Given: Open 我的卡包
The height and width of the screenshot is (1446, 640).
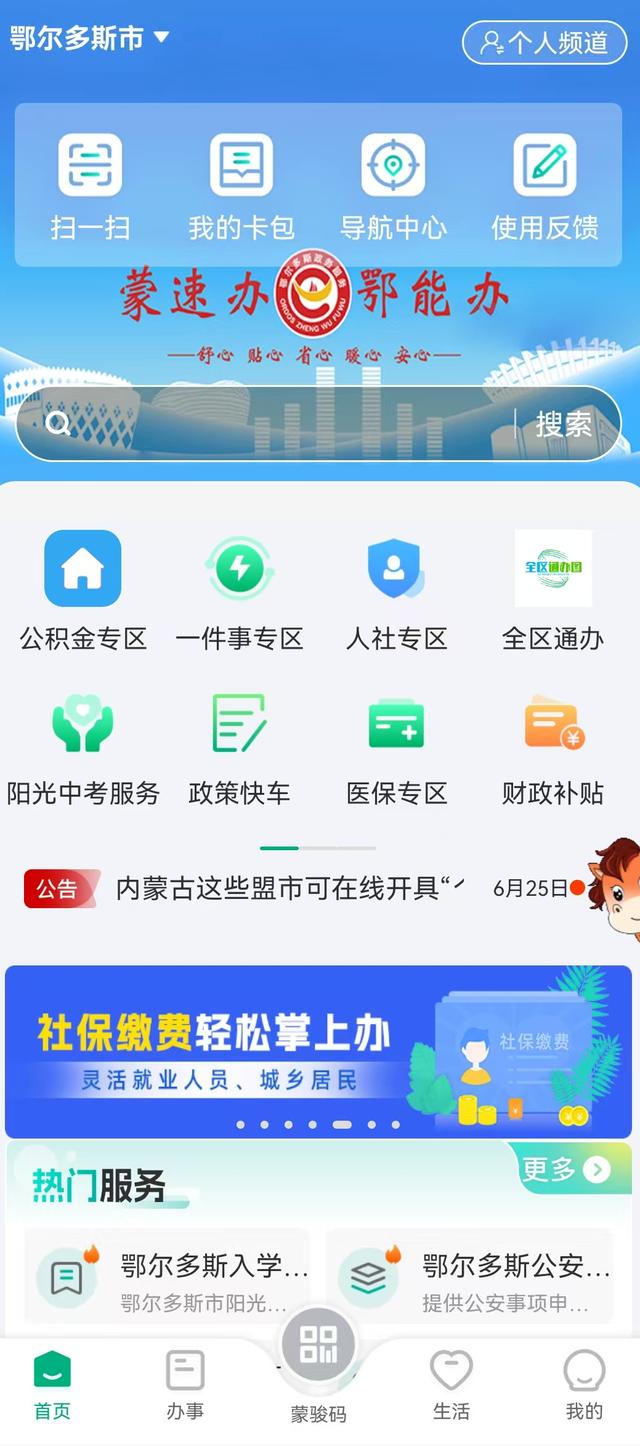Looking at the screenshot, I should click(241, 188).
